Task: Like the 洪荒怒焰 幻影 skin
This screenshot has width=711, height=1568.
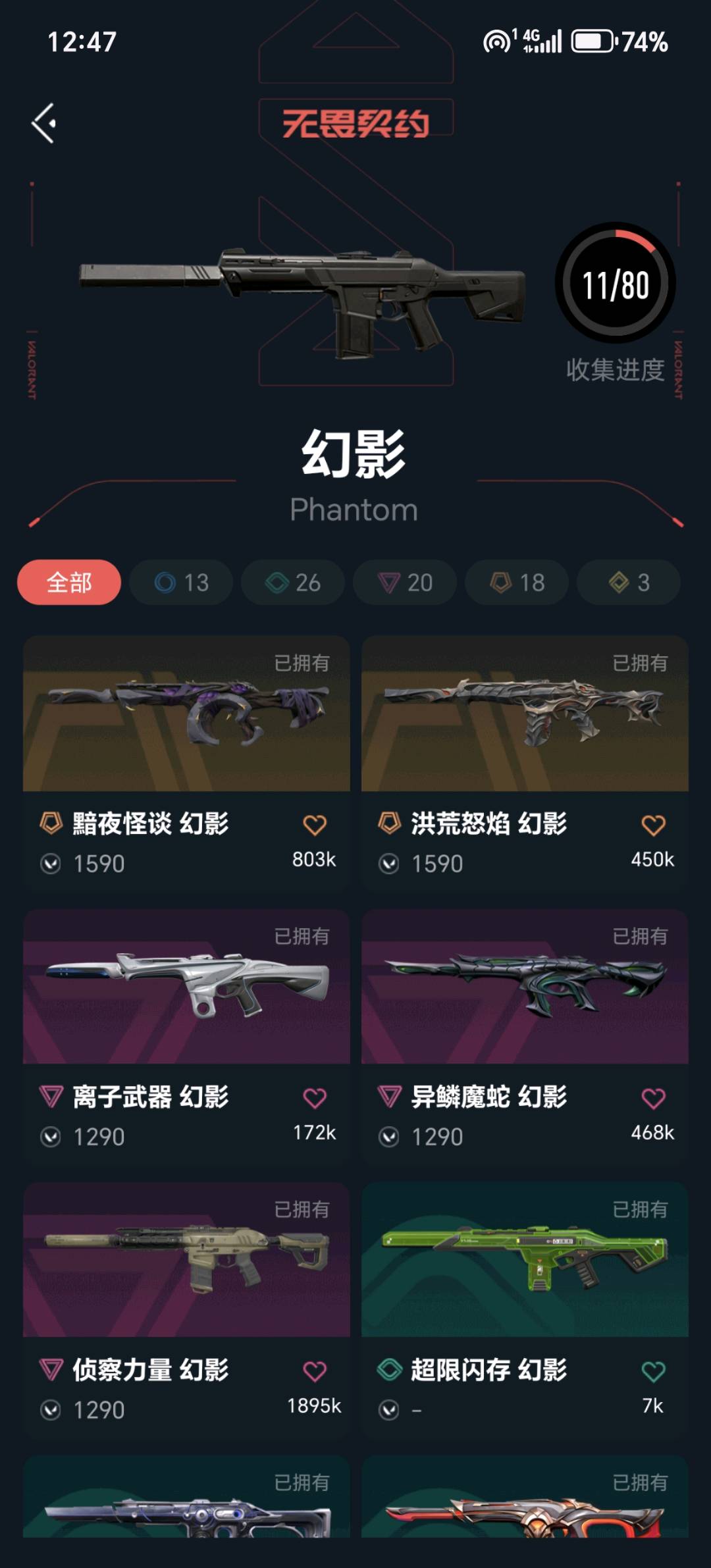Action: [653, 825]
